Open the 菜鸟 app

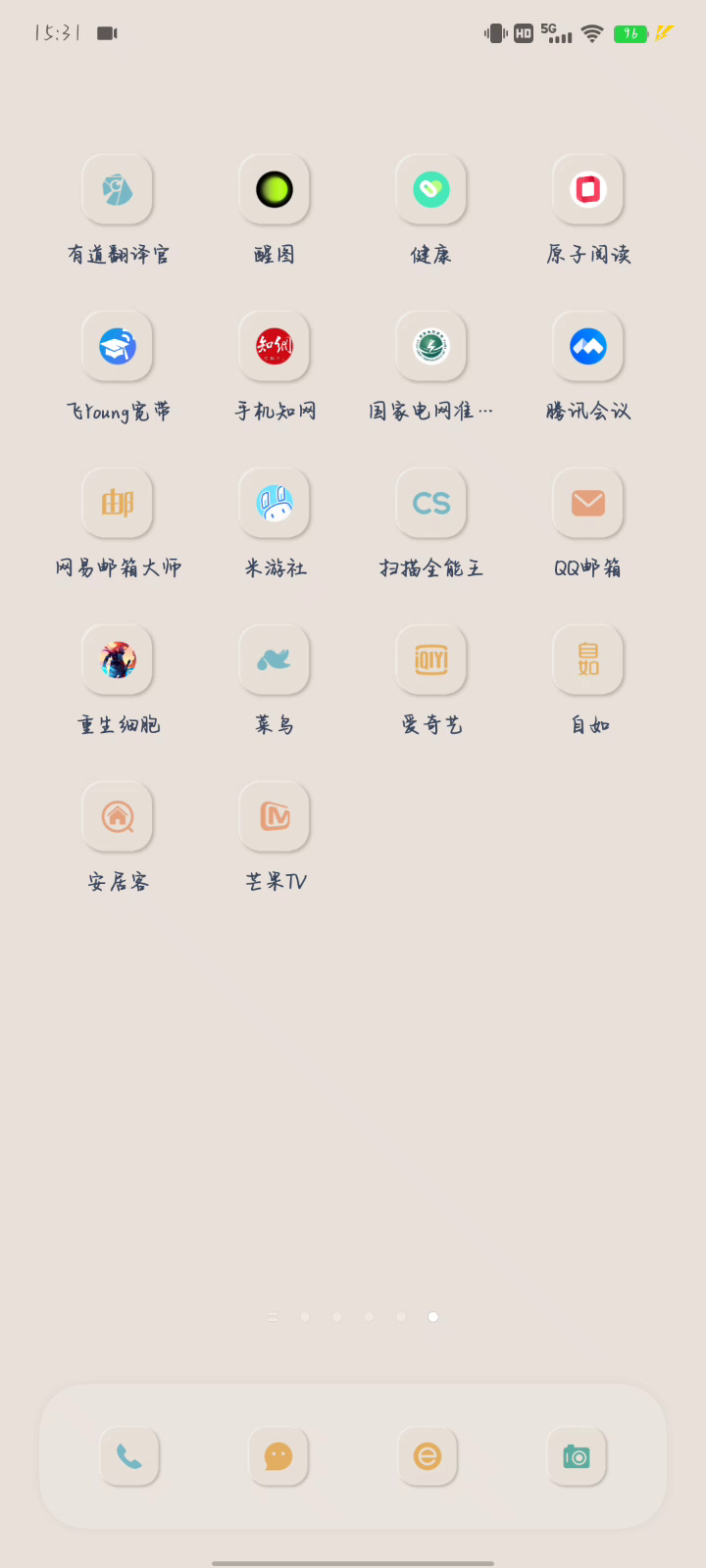point(275,660)
